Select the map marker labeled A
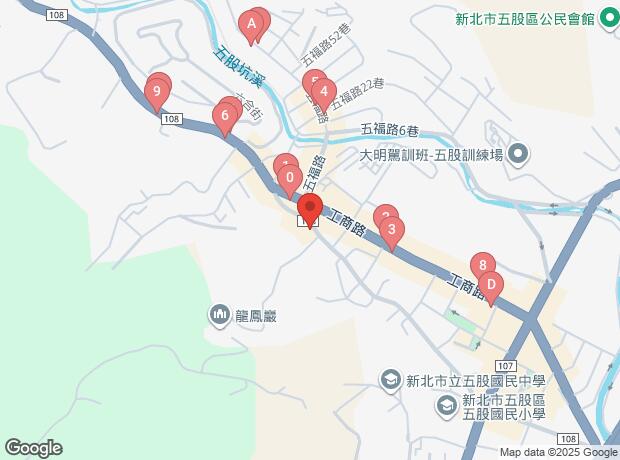The width and height of the screenshot is (620, 460). tap(252, 23)
